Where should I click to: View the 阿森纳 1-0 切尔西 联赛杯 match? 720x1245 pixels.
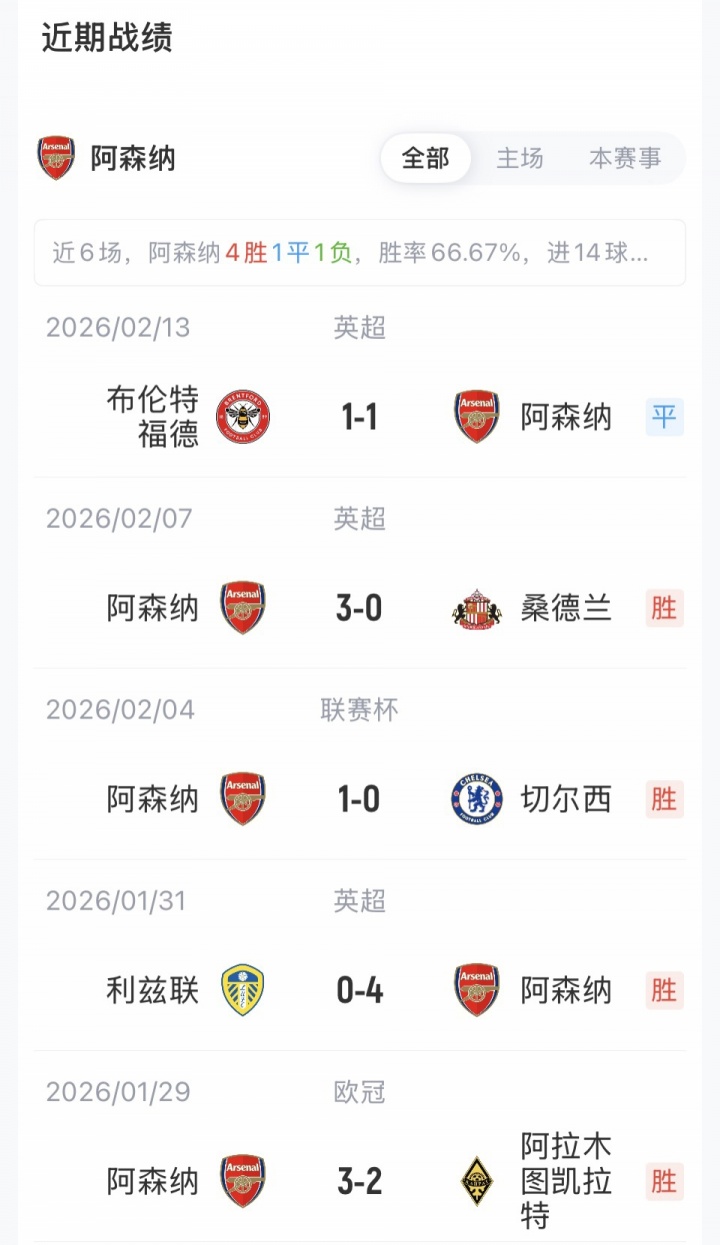point(360,799)
